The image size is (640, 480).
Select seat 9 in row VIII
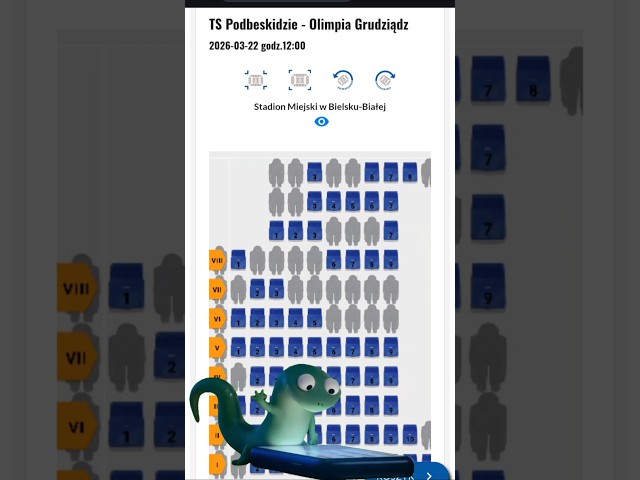pyautogui.click(x=391, y=260)
